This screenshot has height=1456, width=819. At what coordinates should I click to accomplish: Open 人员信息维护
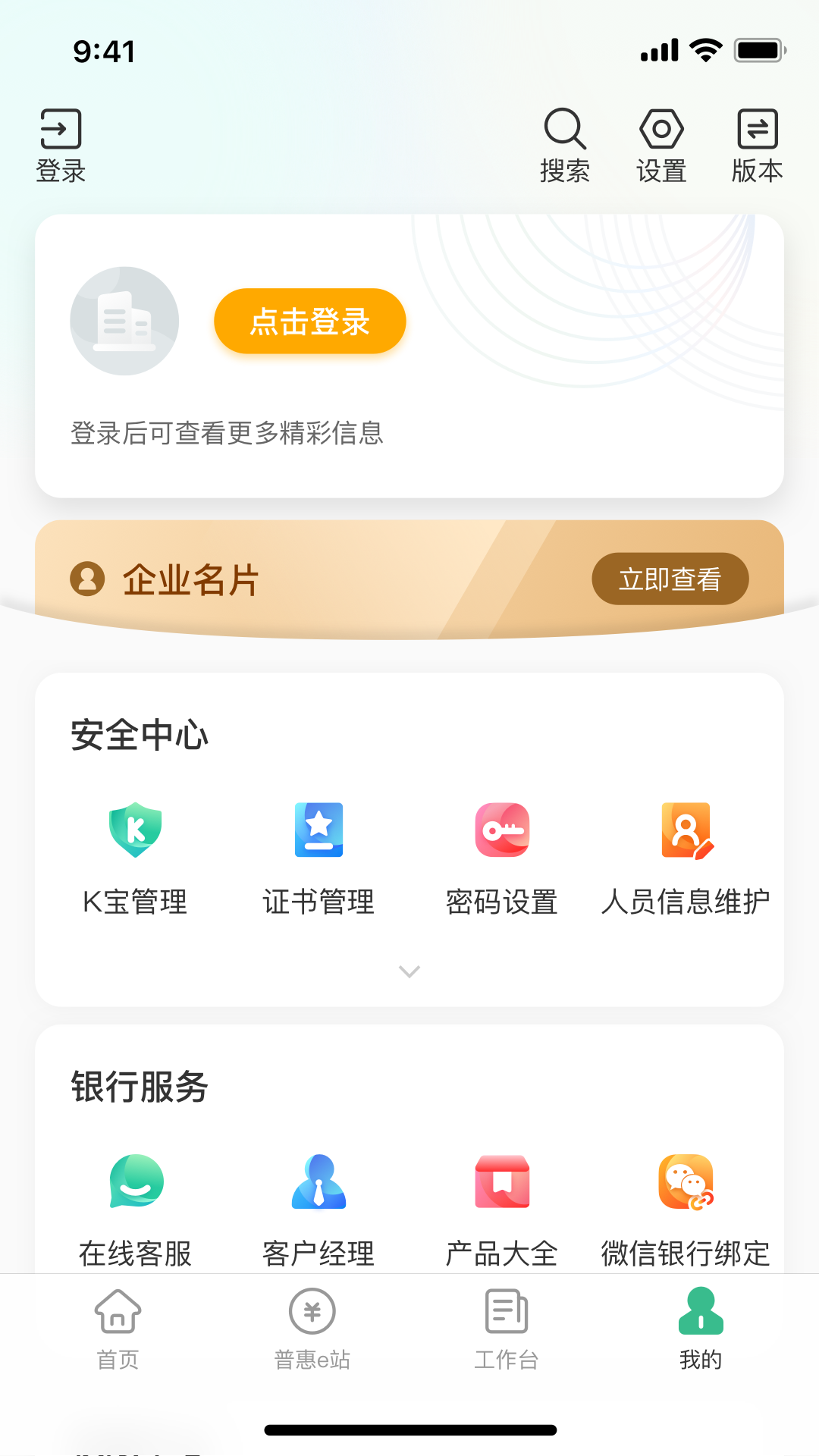click(x=686, y=857)
